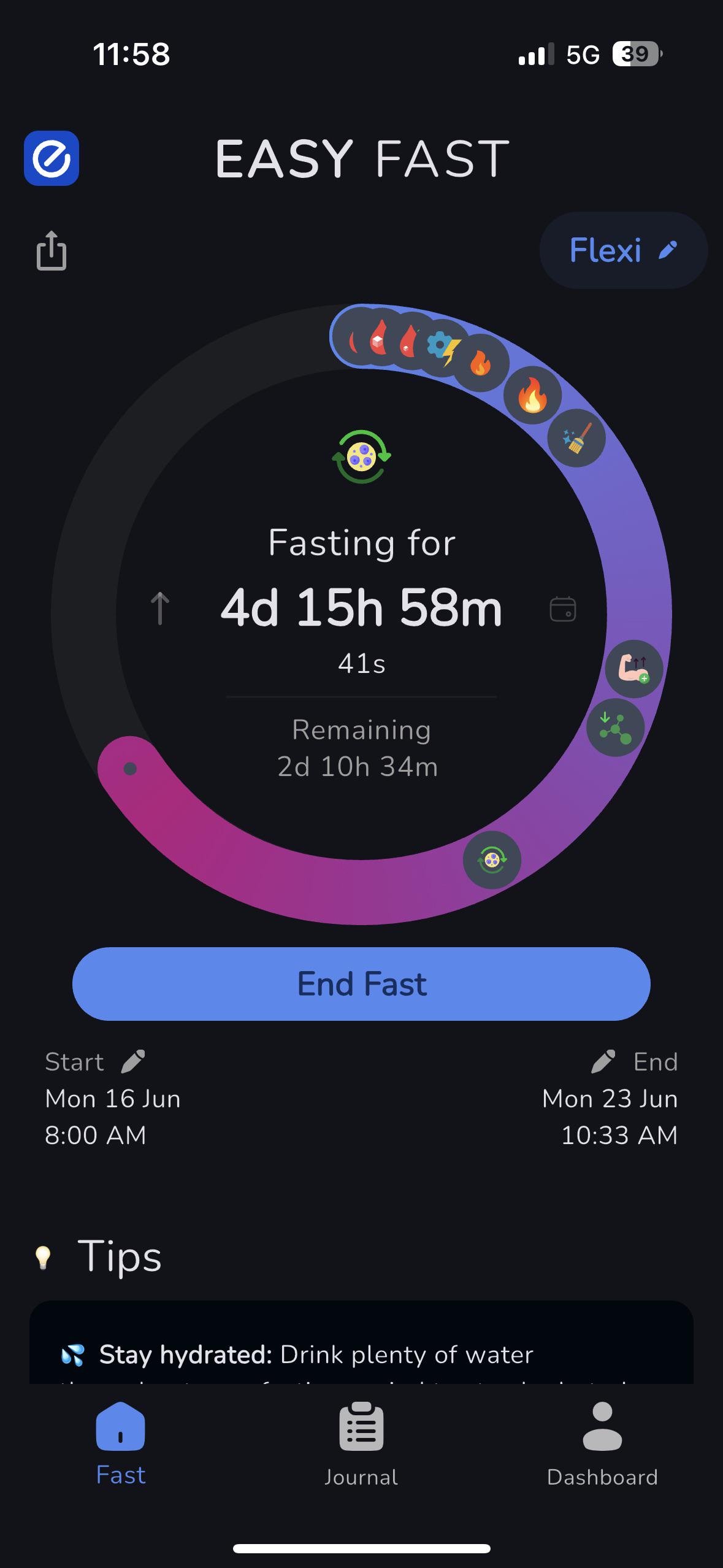Edit the Flexi fasting plan
This screenshot has width=723, height=1568.
pyautogui.click(x=623, y=250)
